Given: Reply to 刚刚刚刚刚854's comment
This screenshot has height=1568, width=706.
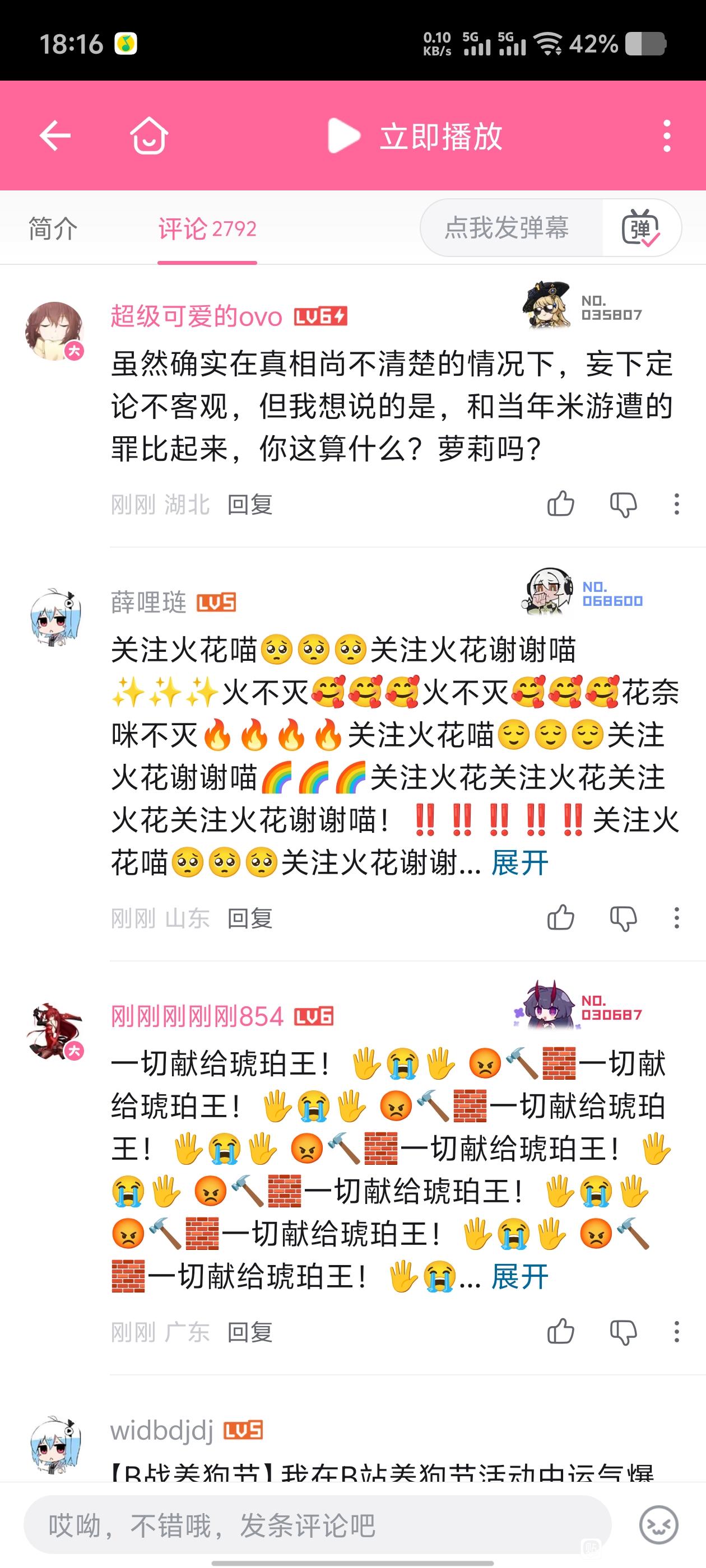Looking at the screenshot, I should 250,1332.
